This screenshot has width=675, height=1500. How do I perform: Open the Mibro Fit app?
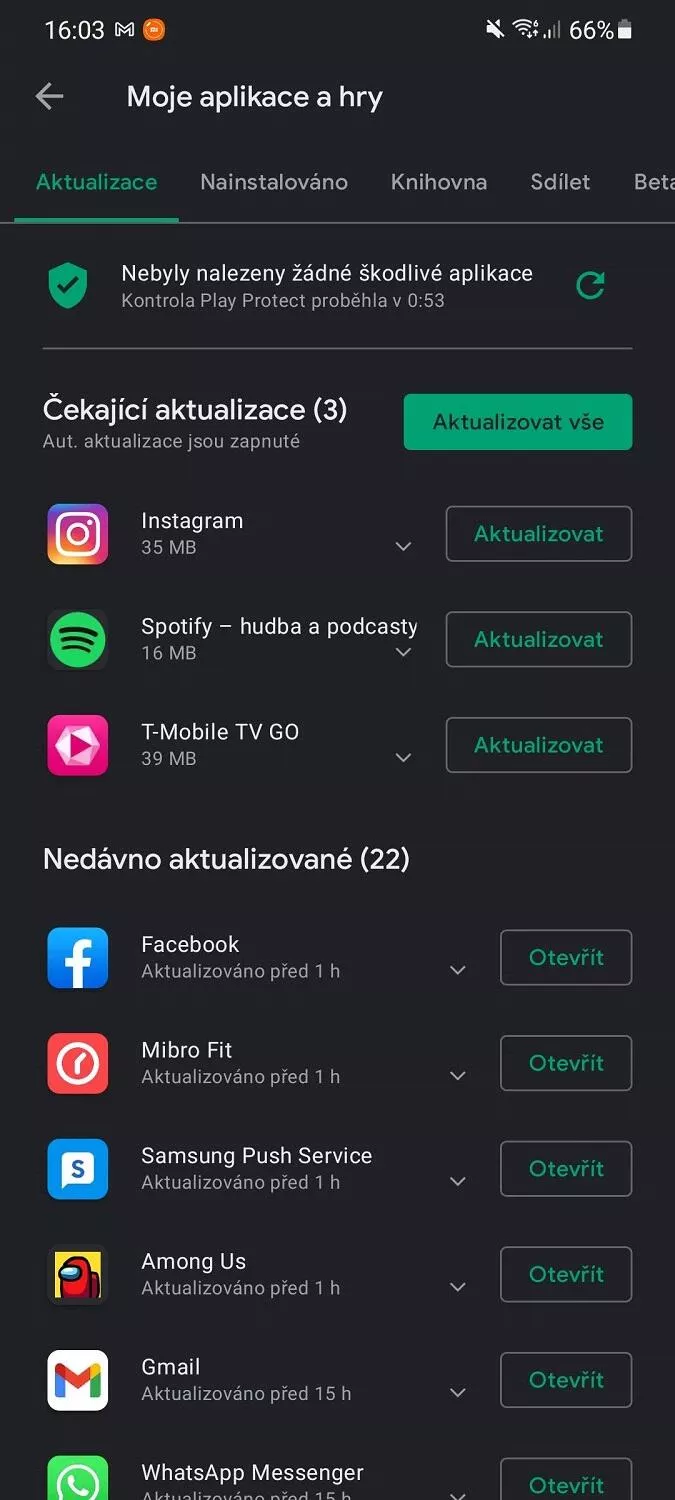pyautogui.click(x=566, y=1063)
